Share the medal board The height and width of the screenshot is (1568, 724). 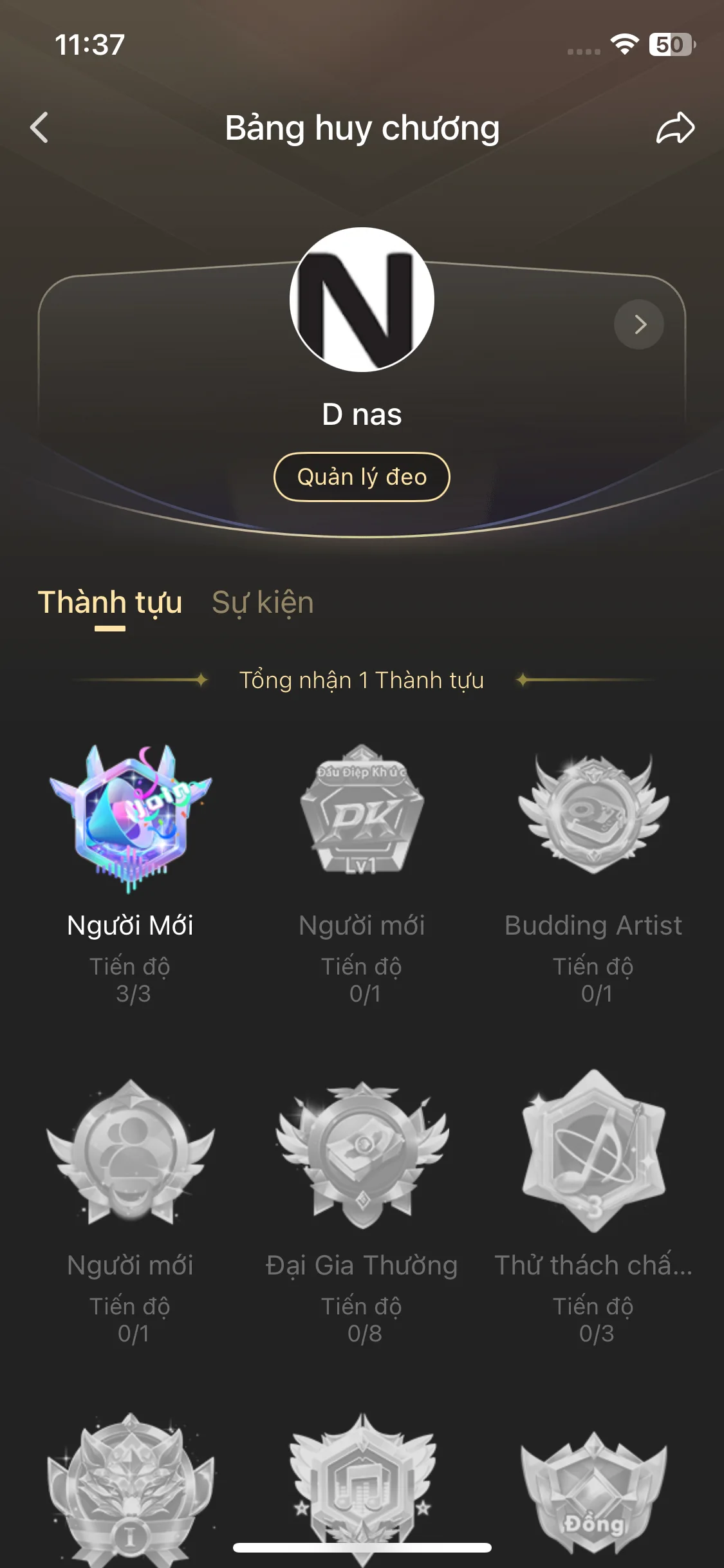[x=675, y=127]
